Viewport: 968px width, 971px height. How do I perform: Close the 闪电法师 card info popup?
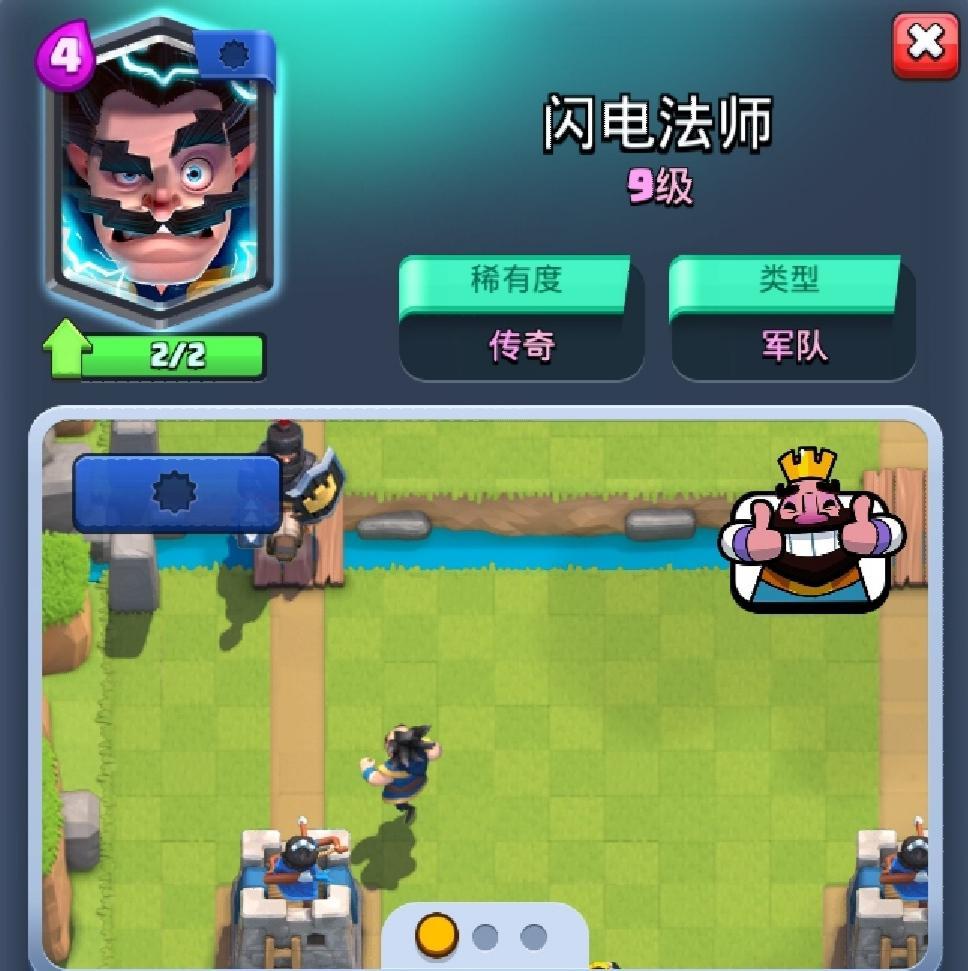(925, 45)
